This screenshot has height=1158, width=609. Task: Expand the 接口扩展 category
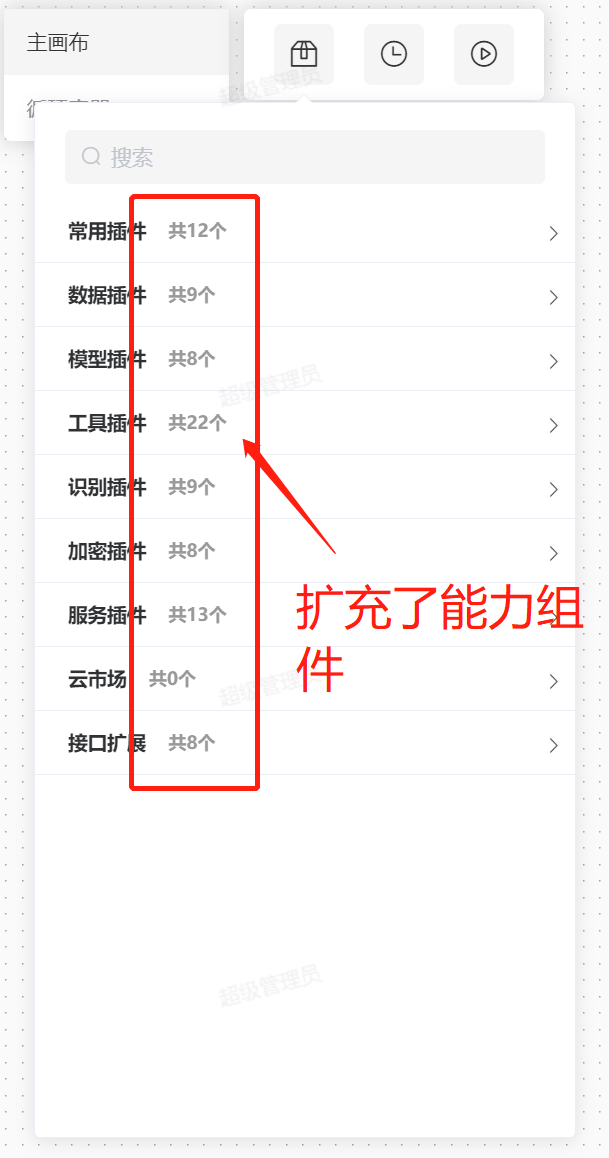(x=305, y=743)
